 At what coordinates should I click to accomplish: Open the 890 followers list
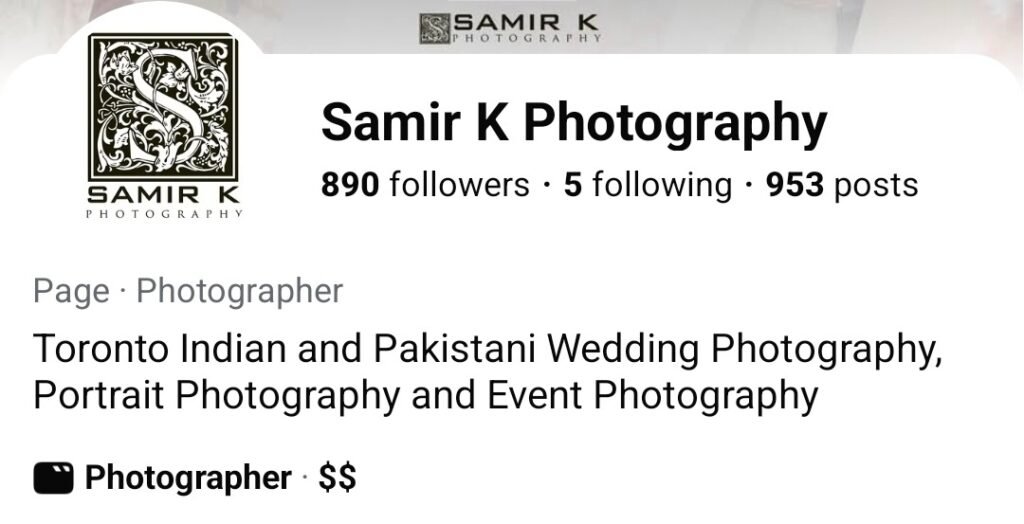click(x=425, y=185)
